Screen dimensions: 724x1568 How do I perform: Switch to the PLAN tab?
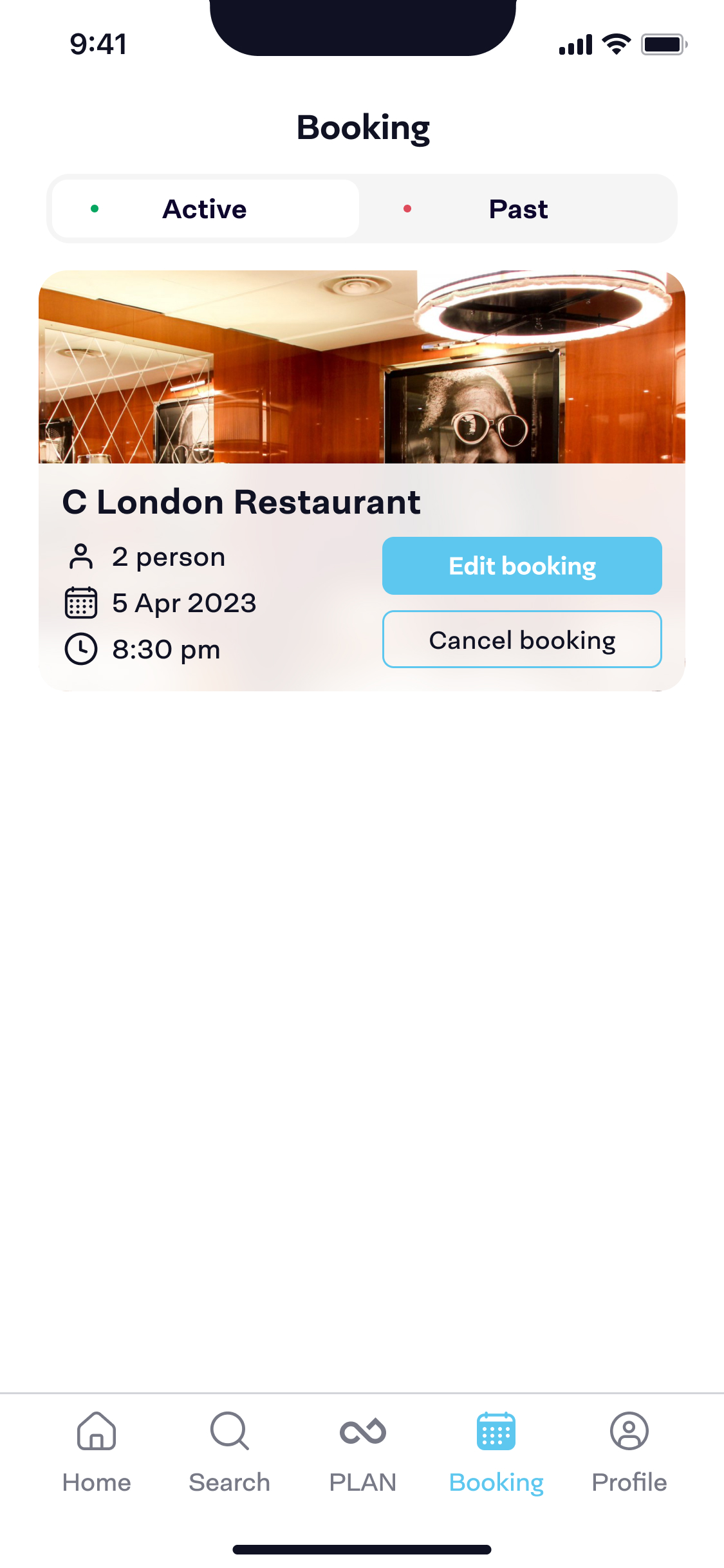click(x=362, y=1453)
